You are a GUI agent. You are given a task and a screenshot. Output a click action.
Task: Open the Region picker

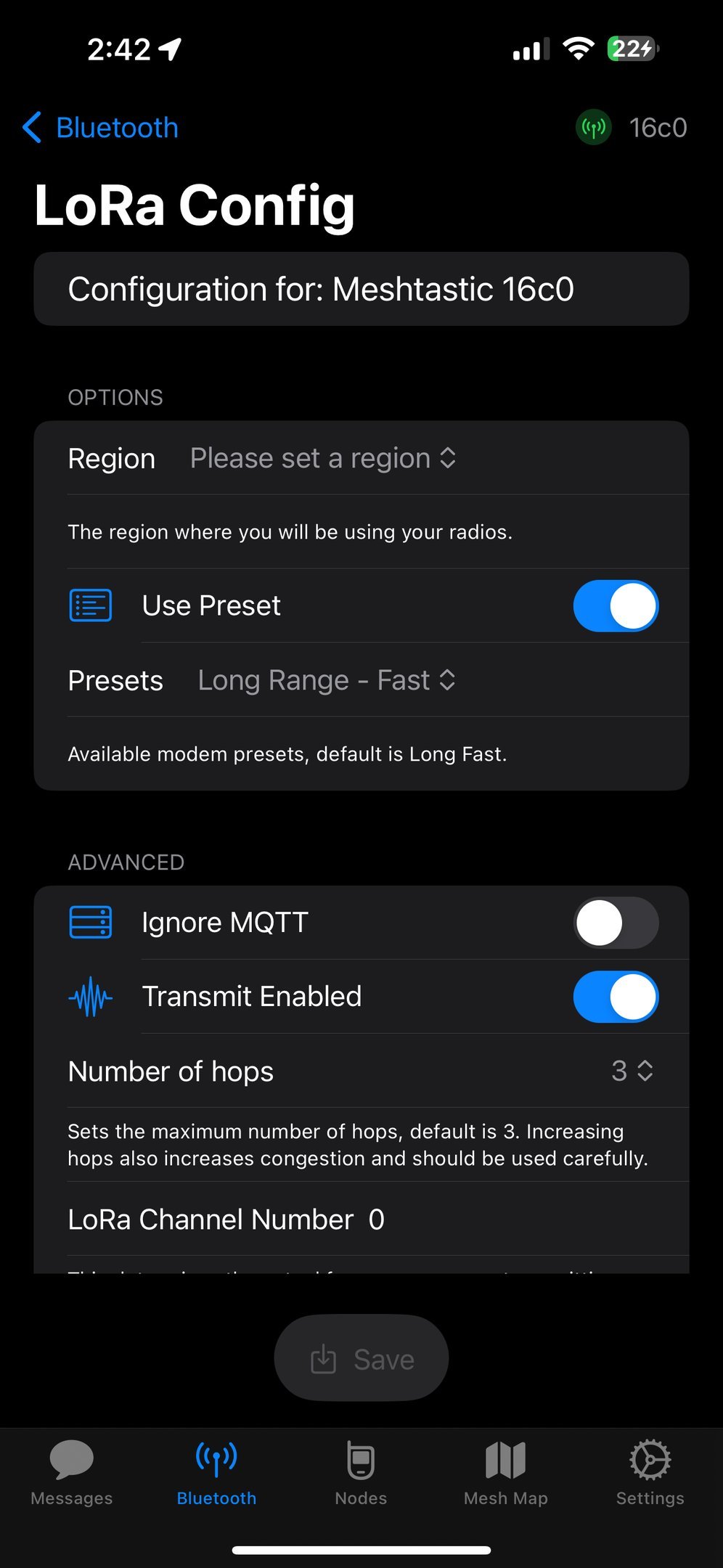click(323, 459)
